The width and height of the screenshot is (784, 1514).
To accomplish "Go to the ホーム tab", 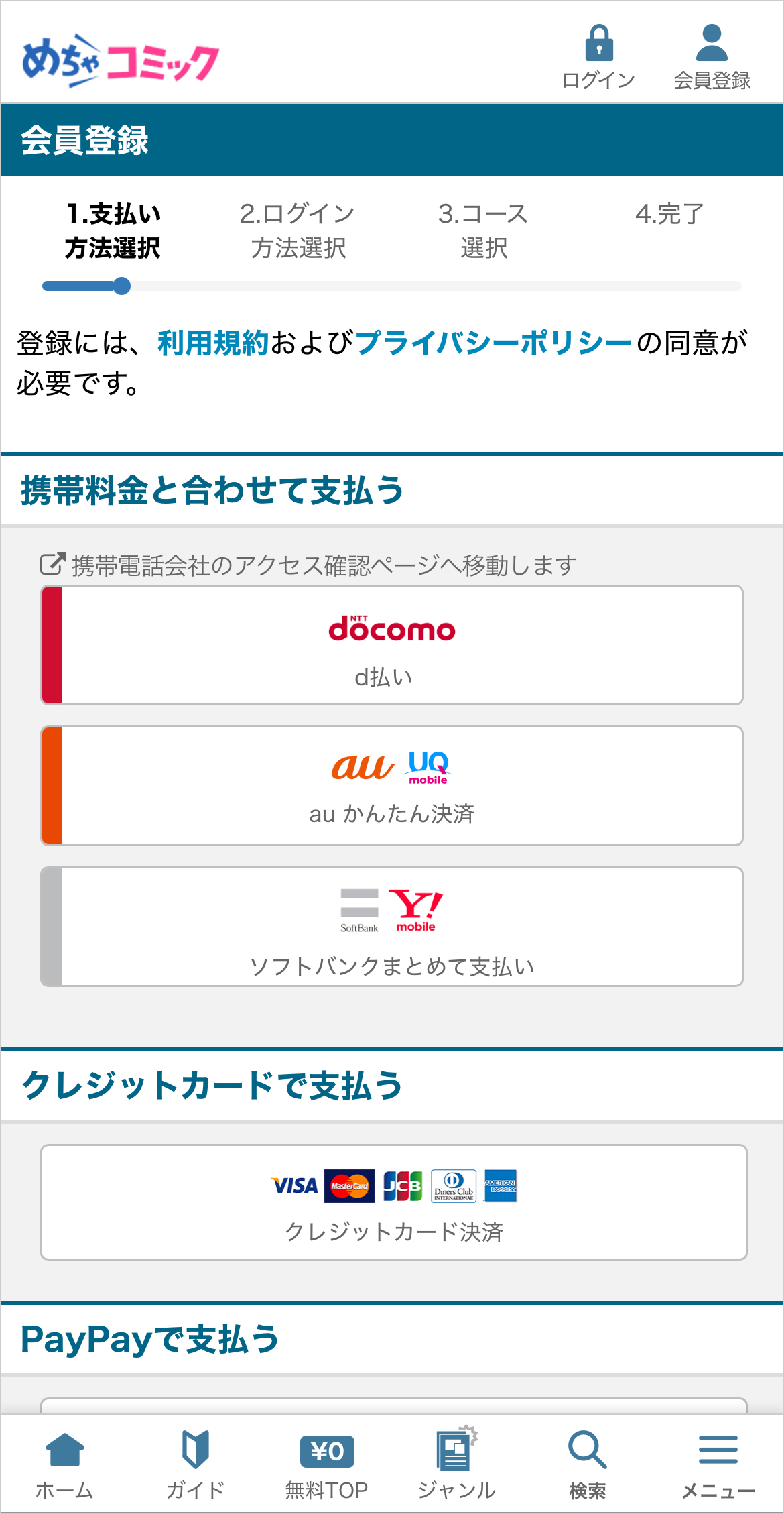I will tap(64, 1465).
